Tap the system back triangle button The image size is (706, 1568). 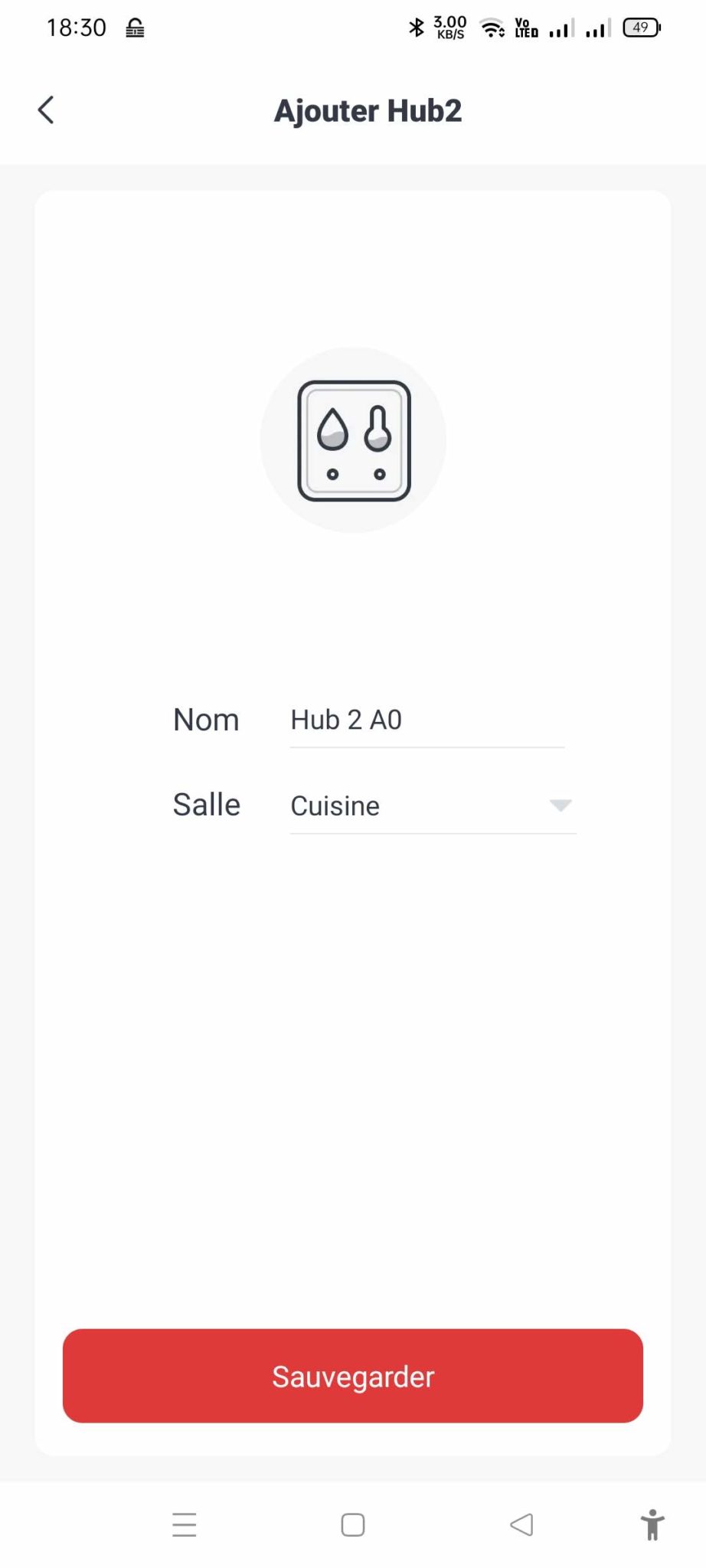[521, 1524]
